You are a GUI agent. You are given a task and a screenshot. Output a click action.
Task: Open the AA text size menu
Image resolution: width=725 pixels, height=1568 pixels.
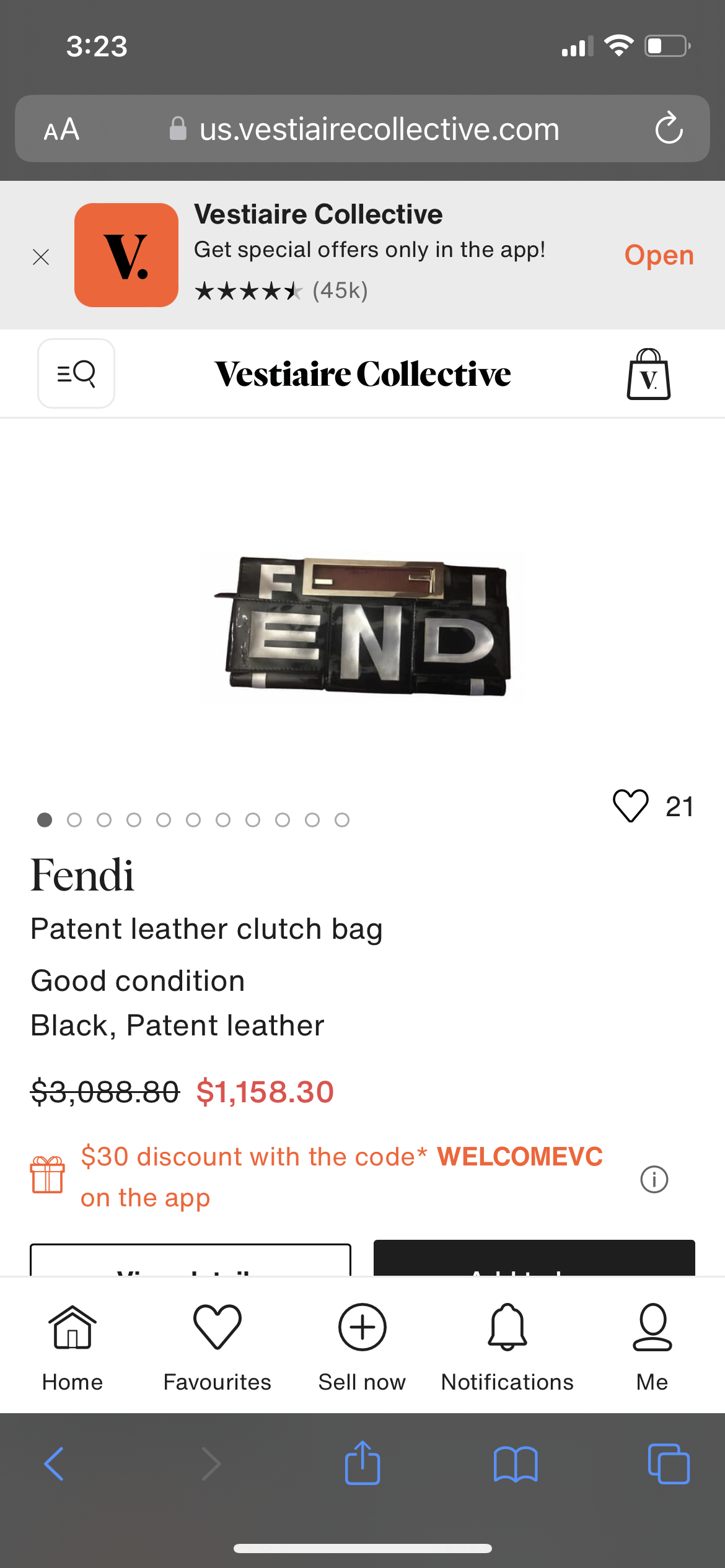pyautogui.click(x=61, y=129)
